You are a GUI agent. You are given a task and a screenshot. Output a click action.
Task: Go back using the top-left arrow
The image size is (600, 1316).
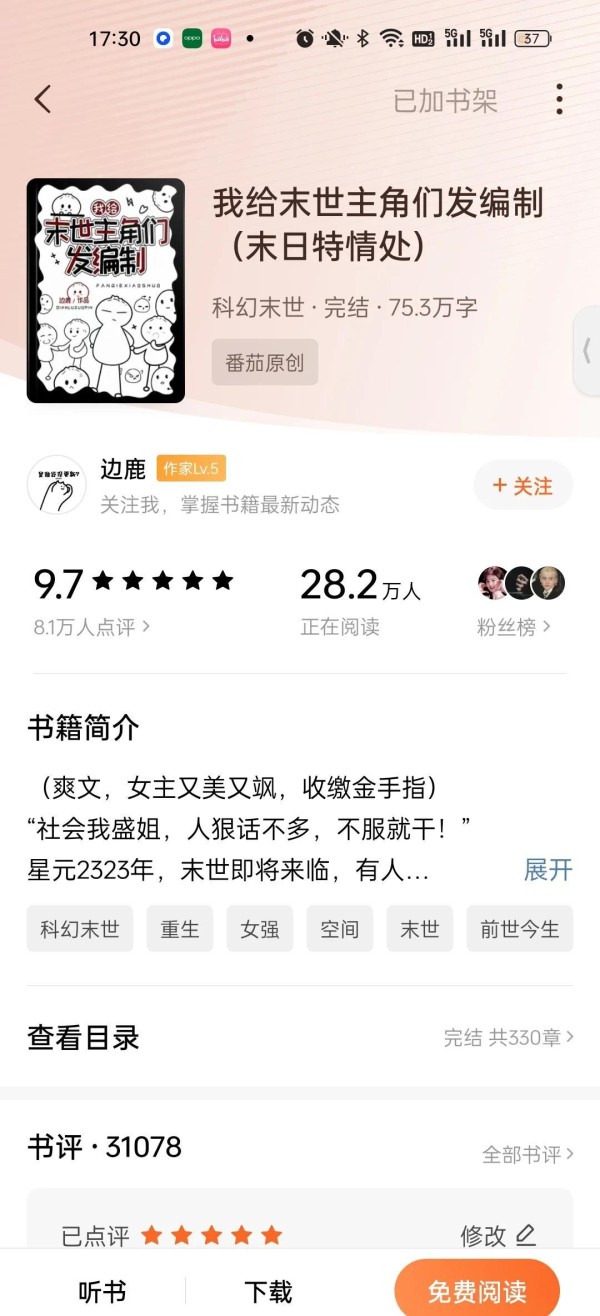tap(42, 99)
